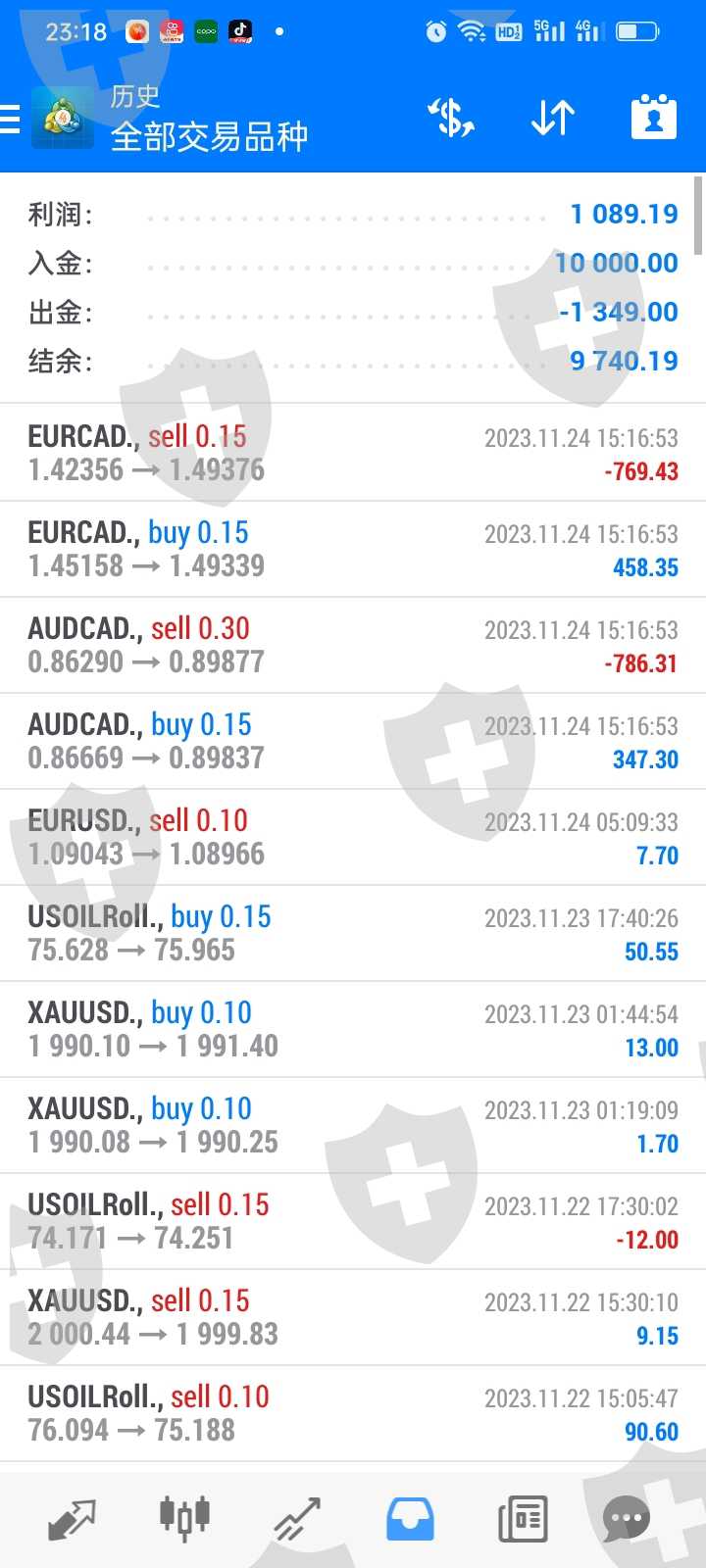Screen dimensions: 706x1568
Task: Expand the EURCAD sell 0.15 trade
Action: pyautogui.click(x=353, y=453)
